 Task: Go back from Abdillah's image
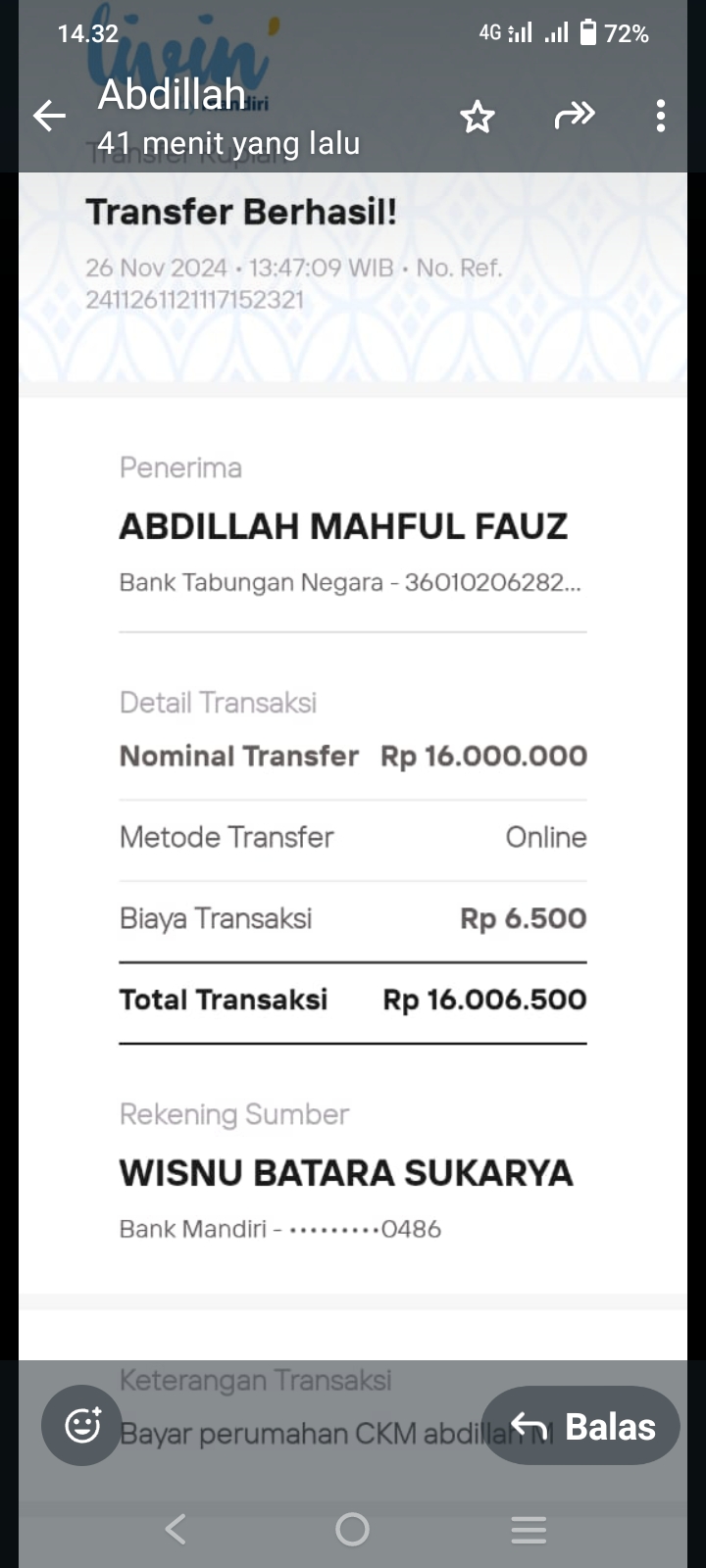coord(49,116)
